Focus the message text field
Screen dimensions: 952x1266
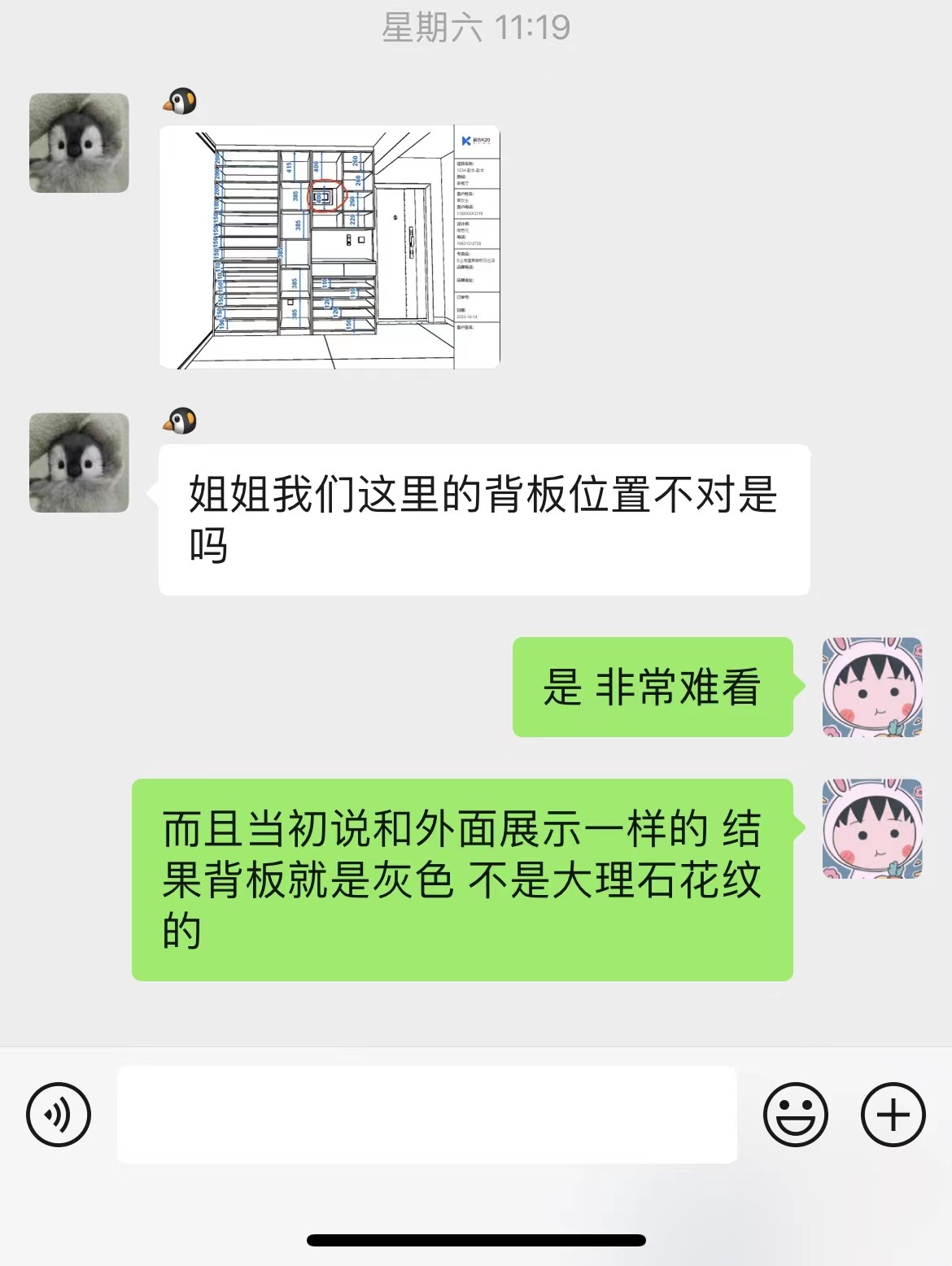[426, 1115]
